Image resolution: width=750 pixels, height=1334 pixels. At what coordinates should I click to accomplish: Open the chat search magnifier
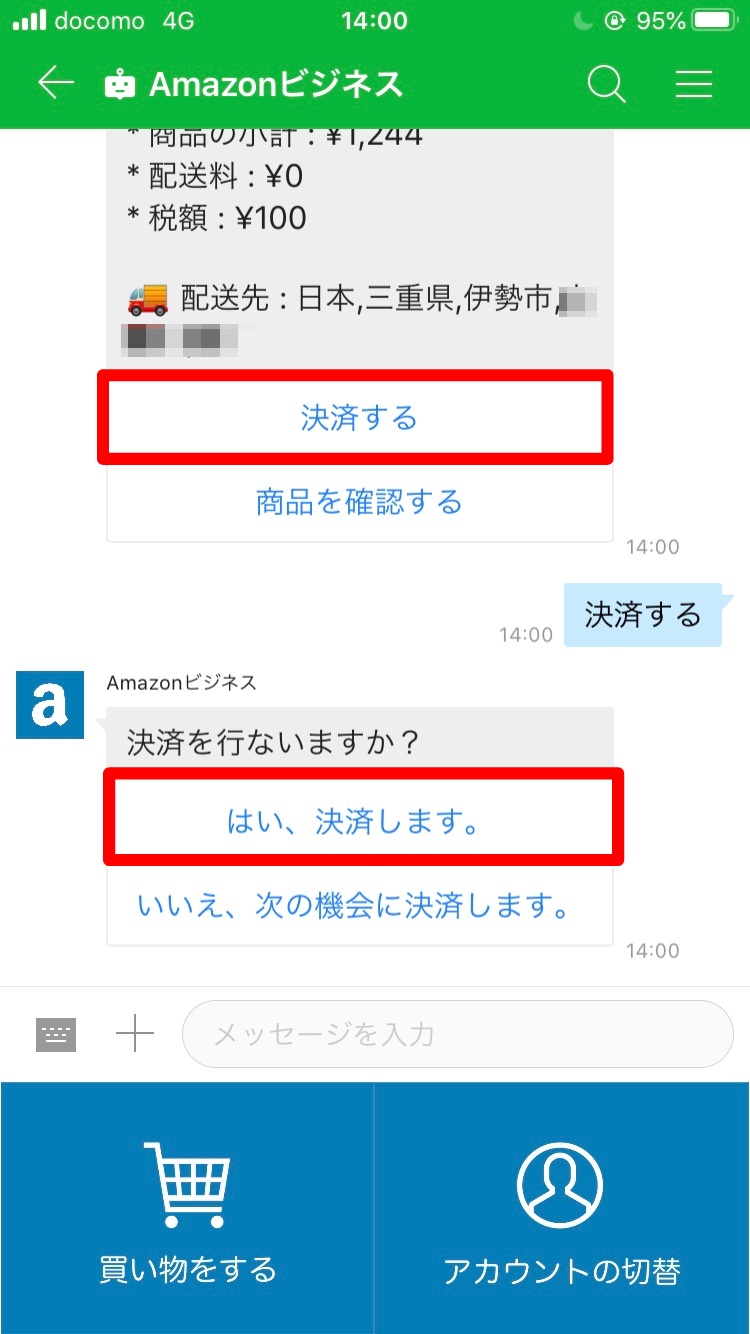(x=606, y=84)
